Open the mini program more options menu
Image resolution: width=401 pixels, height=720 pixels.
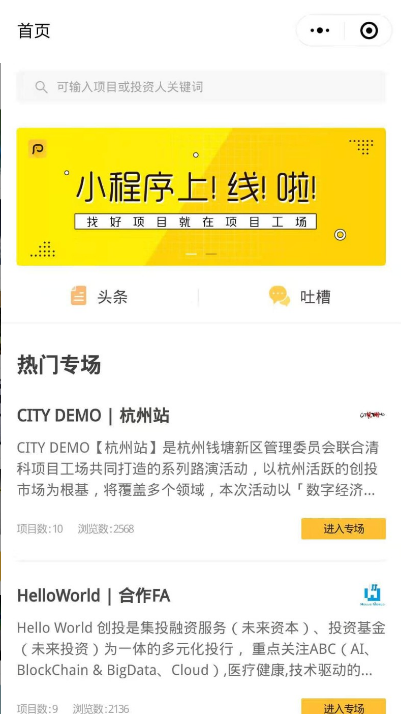point(320,31)
